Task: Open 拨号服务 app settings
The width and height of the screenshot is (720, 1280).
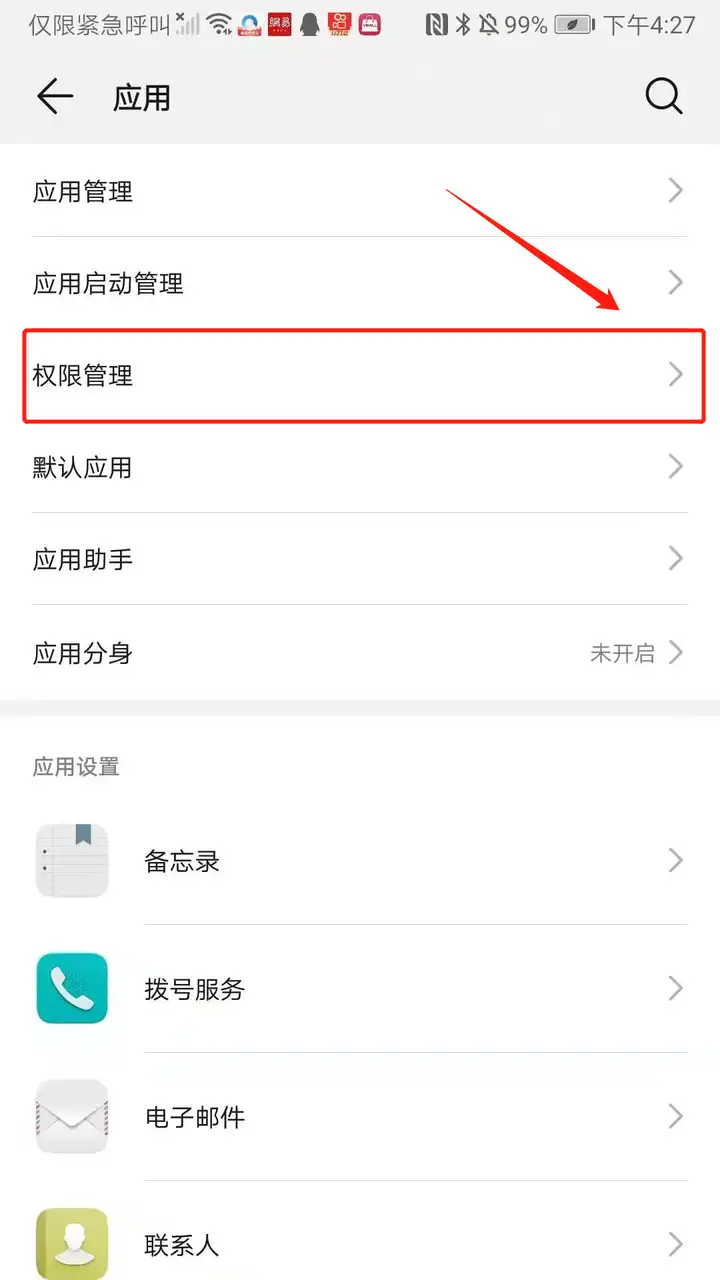Action: click(360, 989)
